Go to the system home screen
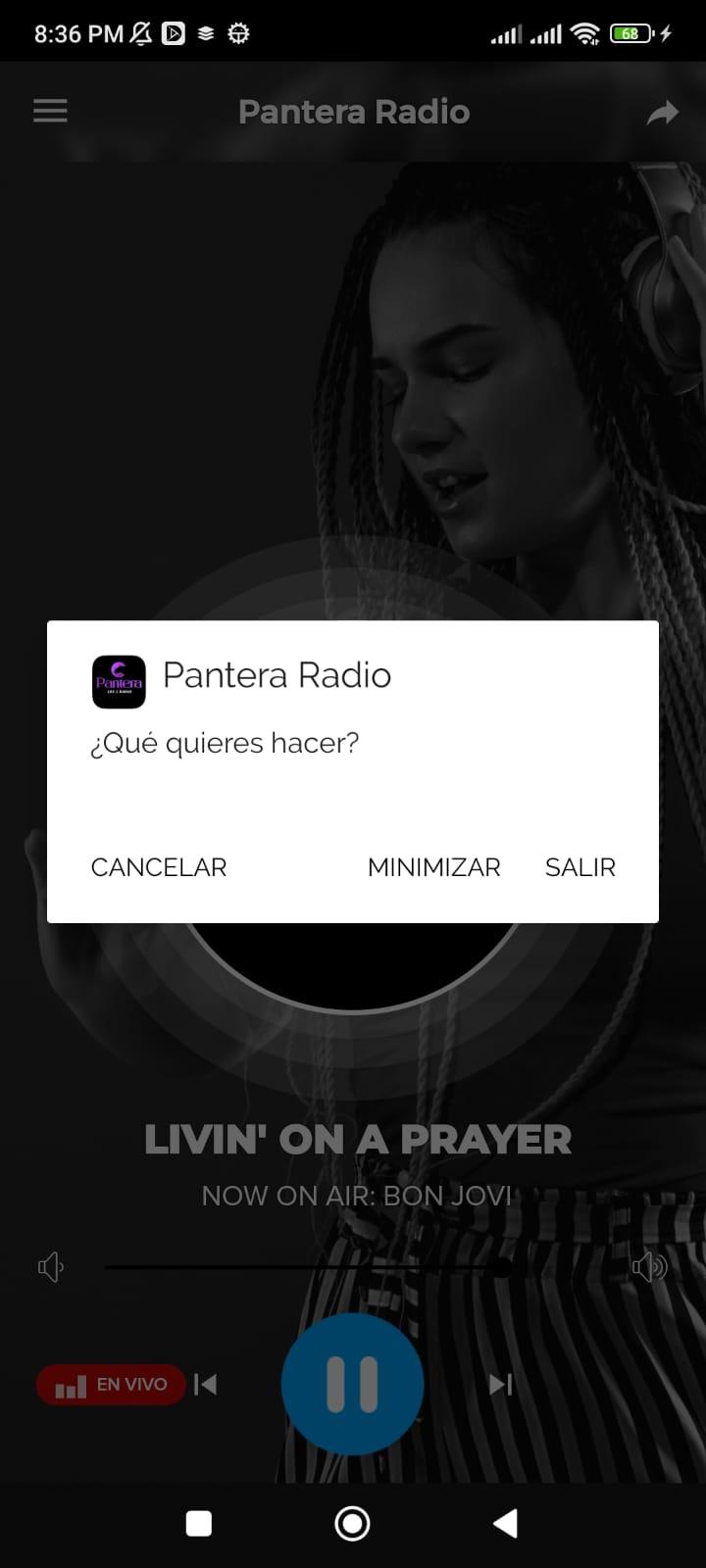 point(352,1524)
